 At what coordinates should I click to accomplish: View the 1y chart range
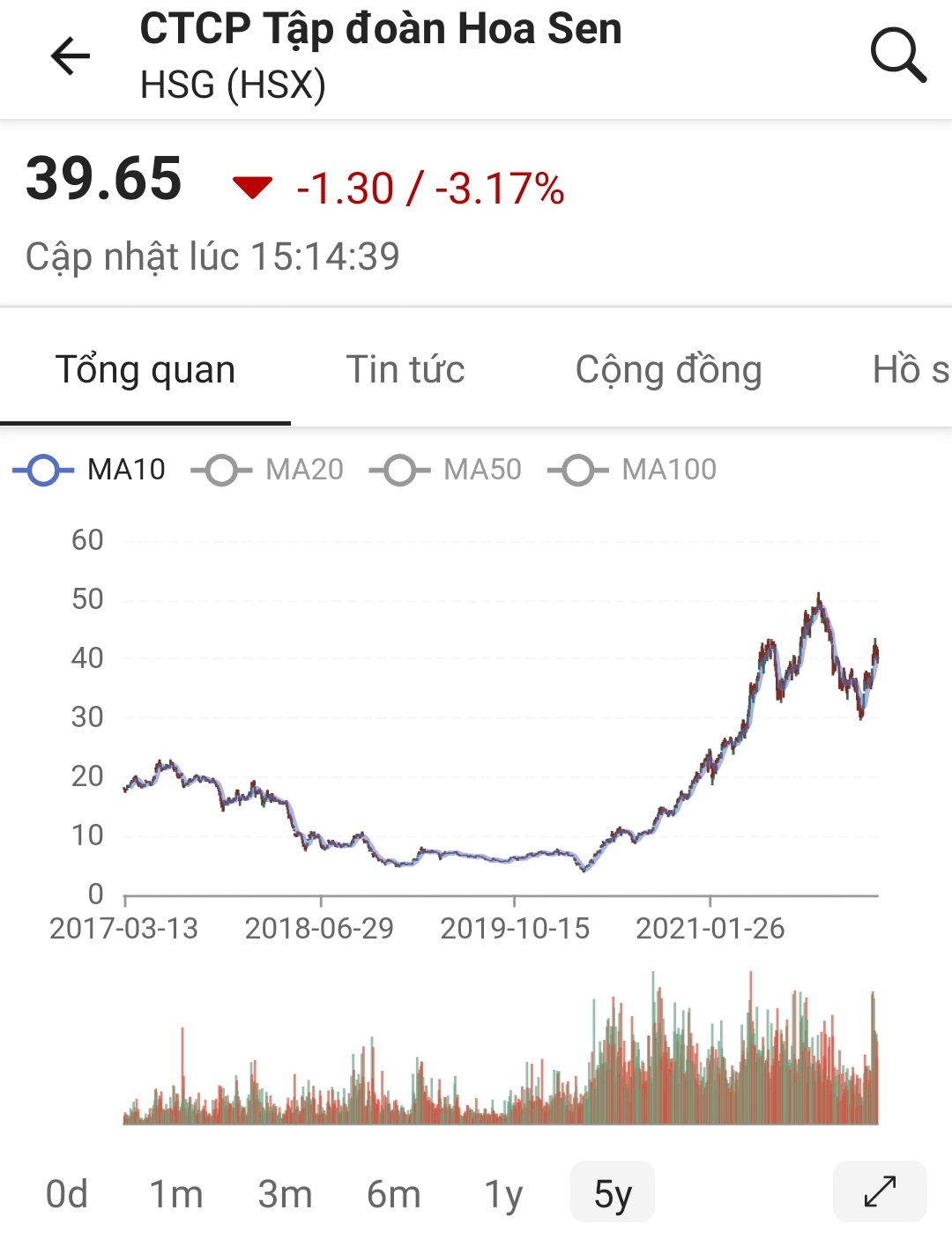coord(503,1194)
